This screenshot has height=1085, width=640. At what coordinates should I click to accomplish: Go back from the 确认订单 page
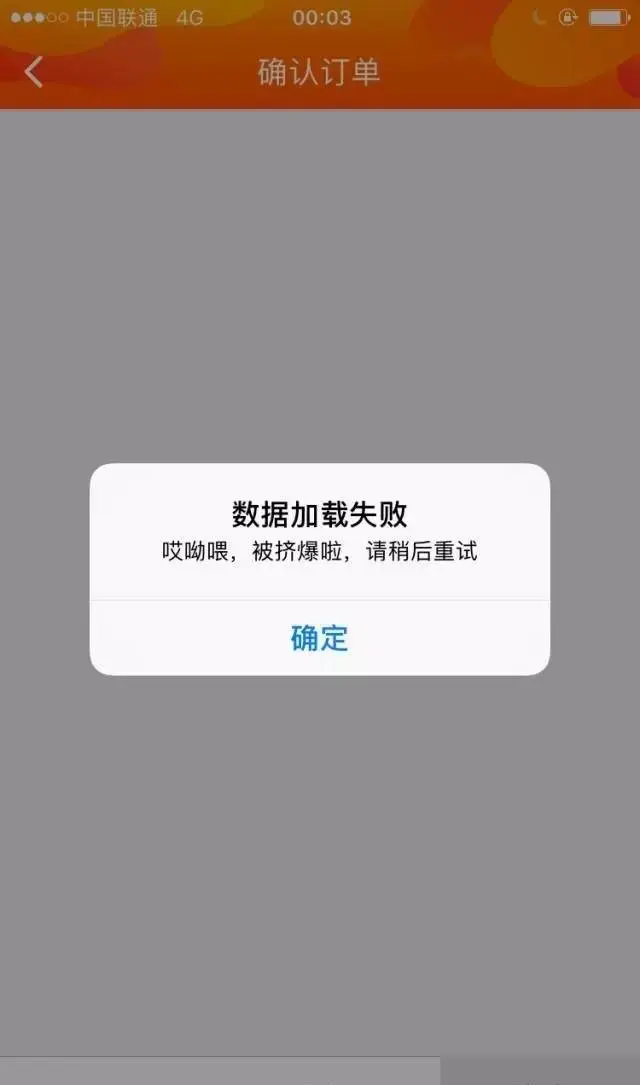34,72
